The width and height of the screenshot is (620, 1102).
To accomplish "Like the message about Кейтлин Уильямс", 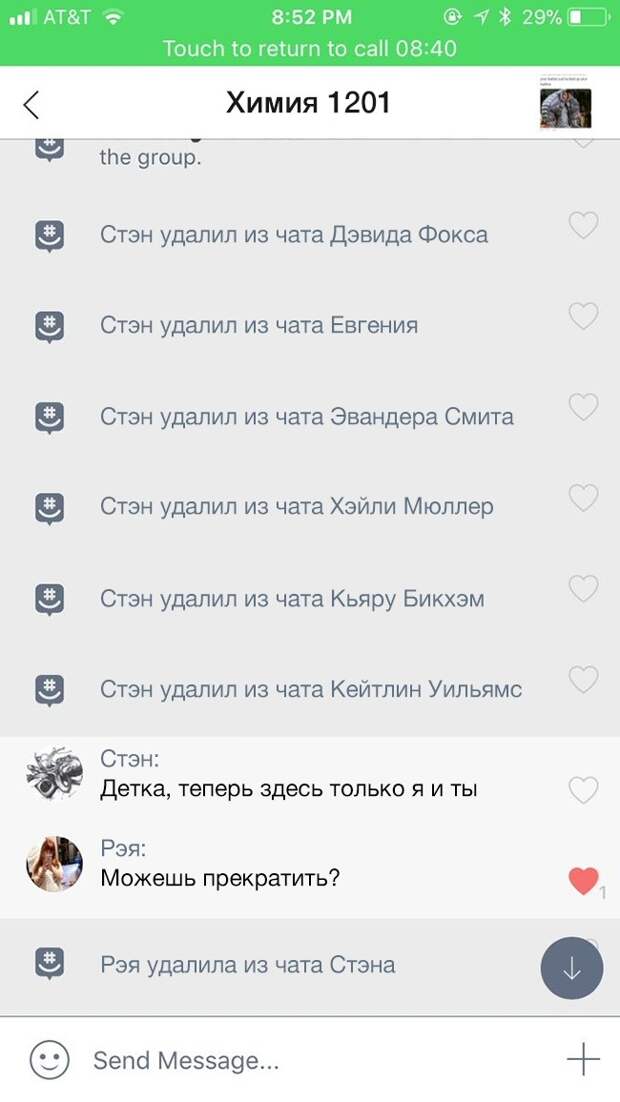I will pyautogui.click(x=583, y=680).
